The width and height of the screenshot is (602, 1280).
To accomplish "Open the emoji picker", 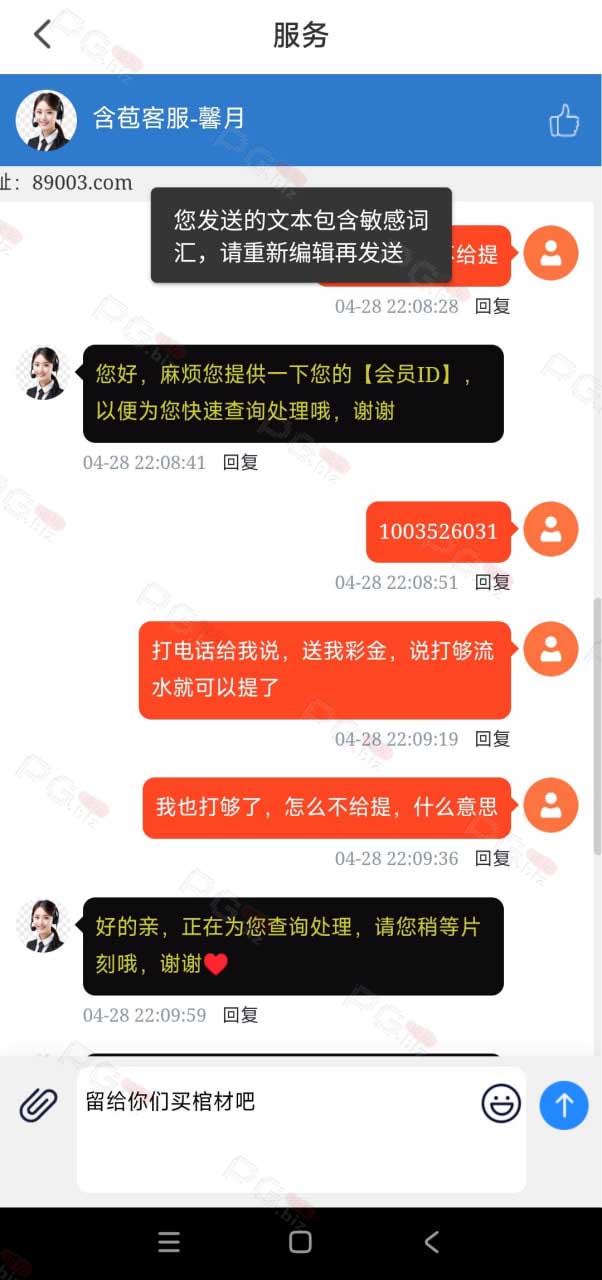I will [501, 1104].
